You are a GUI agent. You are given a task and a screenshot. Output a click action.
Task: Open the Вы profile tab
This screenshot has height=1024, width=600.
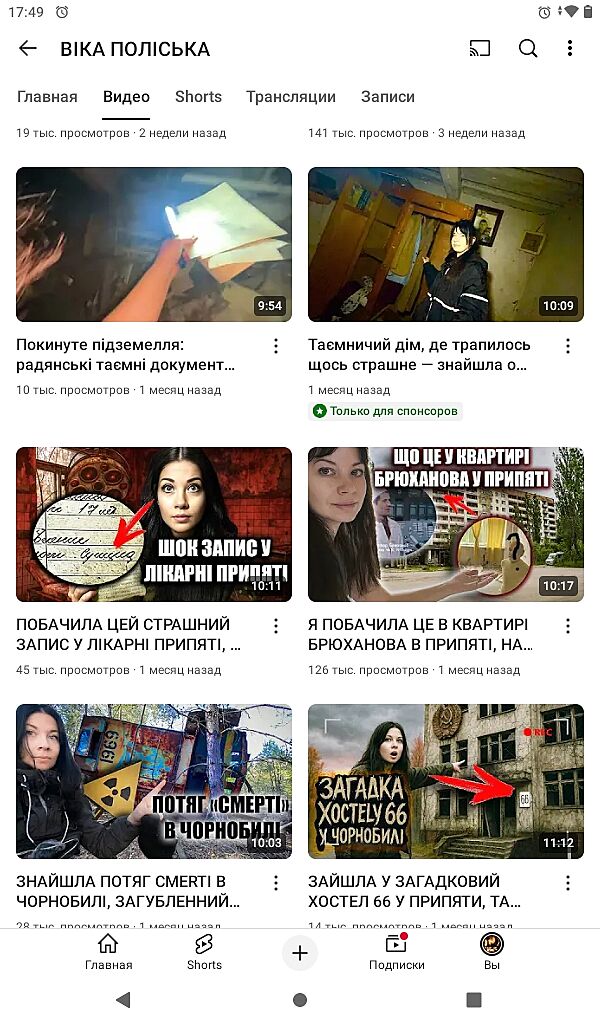(x=492, y=953)
